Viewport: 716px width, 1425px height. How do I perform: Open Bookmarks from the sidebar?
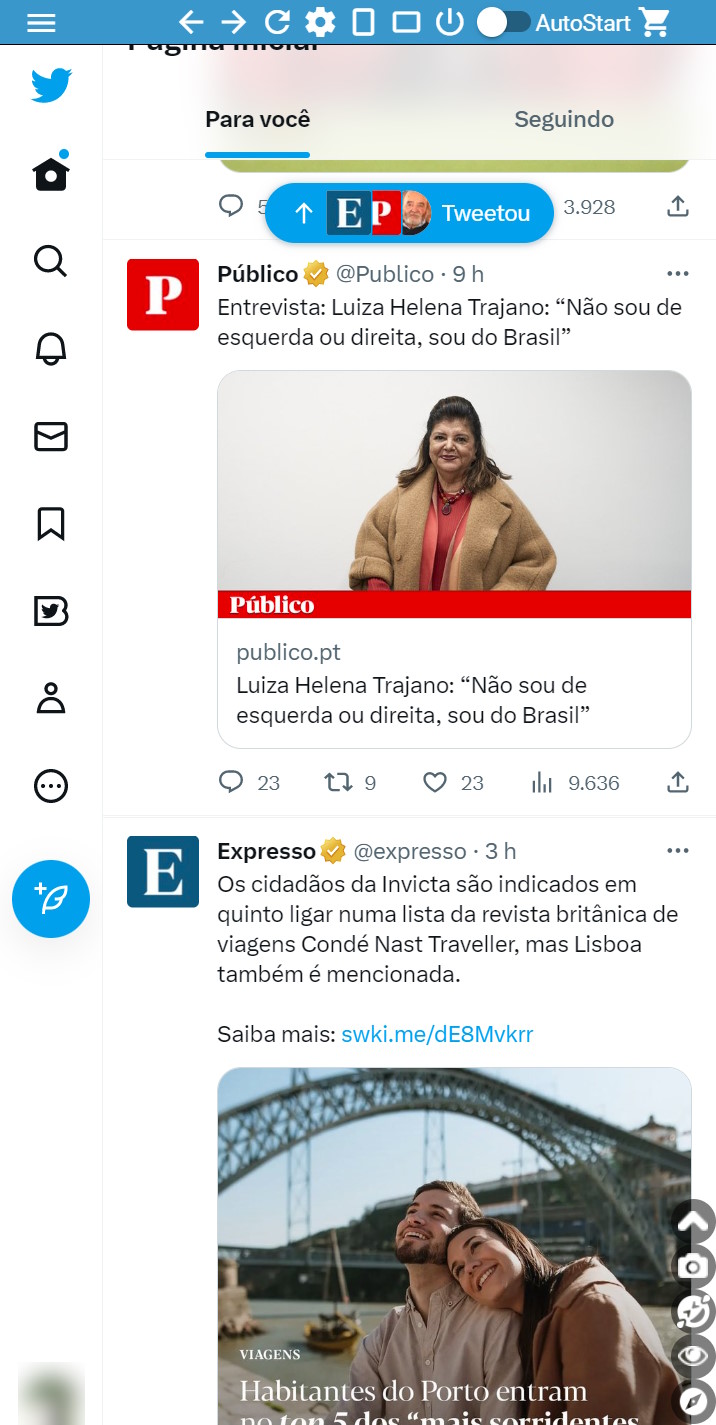click(x=51, y=524)
